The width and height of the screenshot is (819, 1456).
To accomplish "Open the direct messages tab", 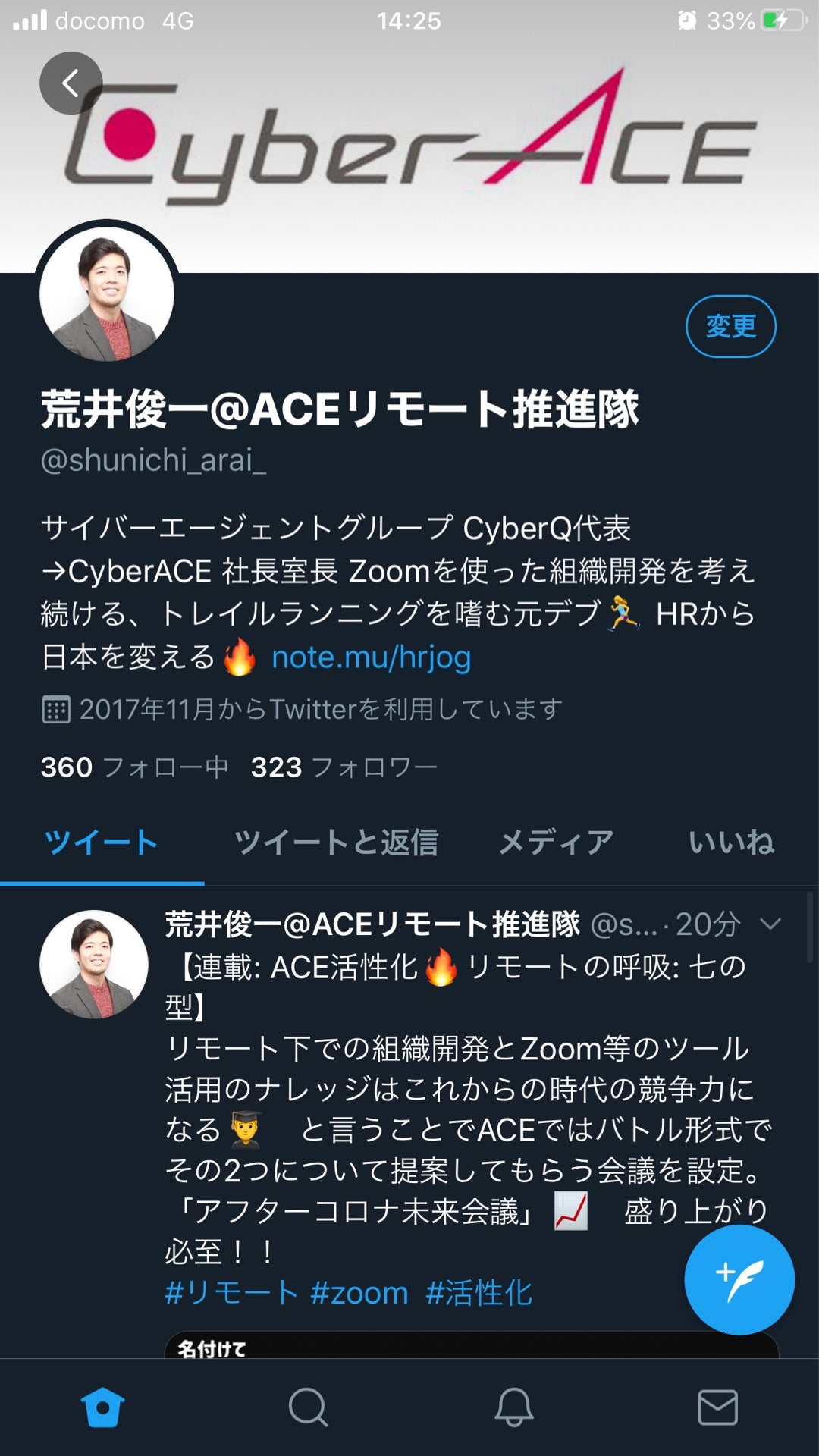I will [717, 1407].
